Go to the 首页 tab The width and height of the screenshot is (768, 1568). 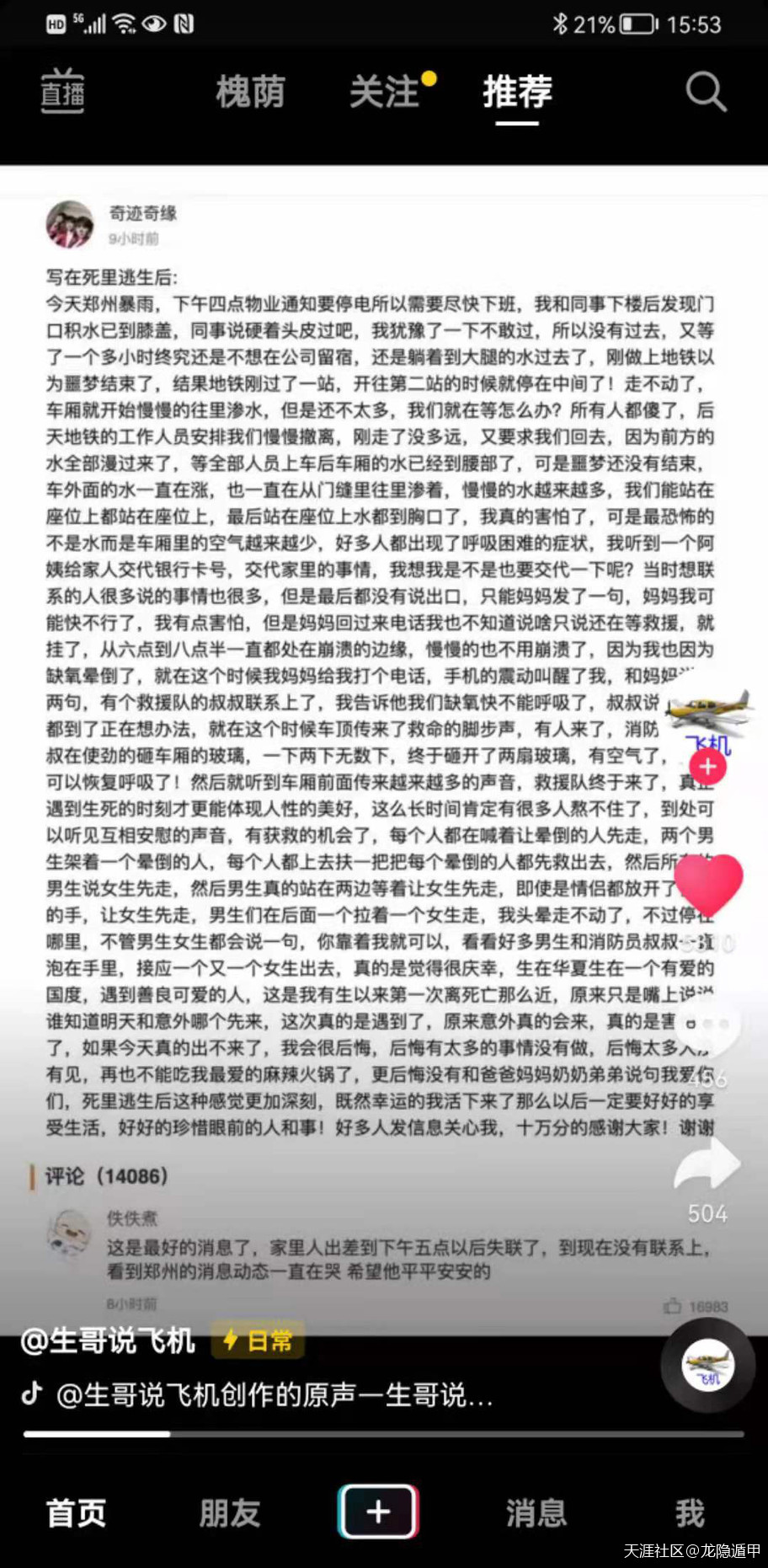point(76,1512)
